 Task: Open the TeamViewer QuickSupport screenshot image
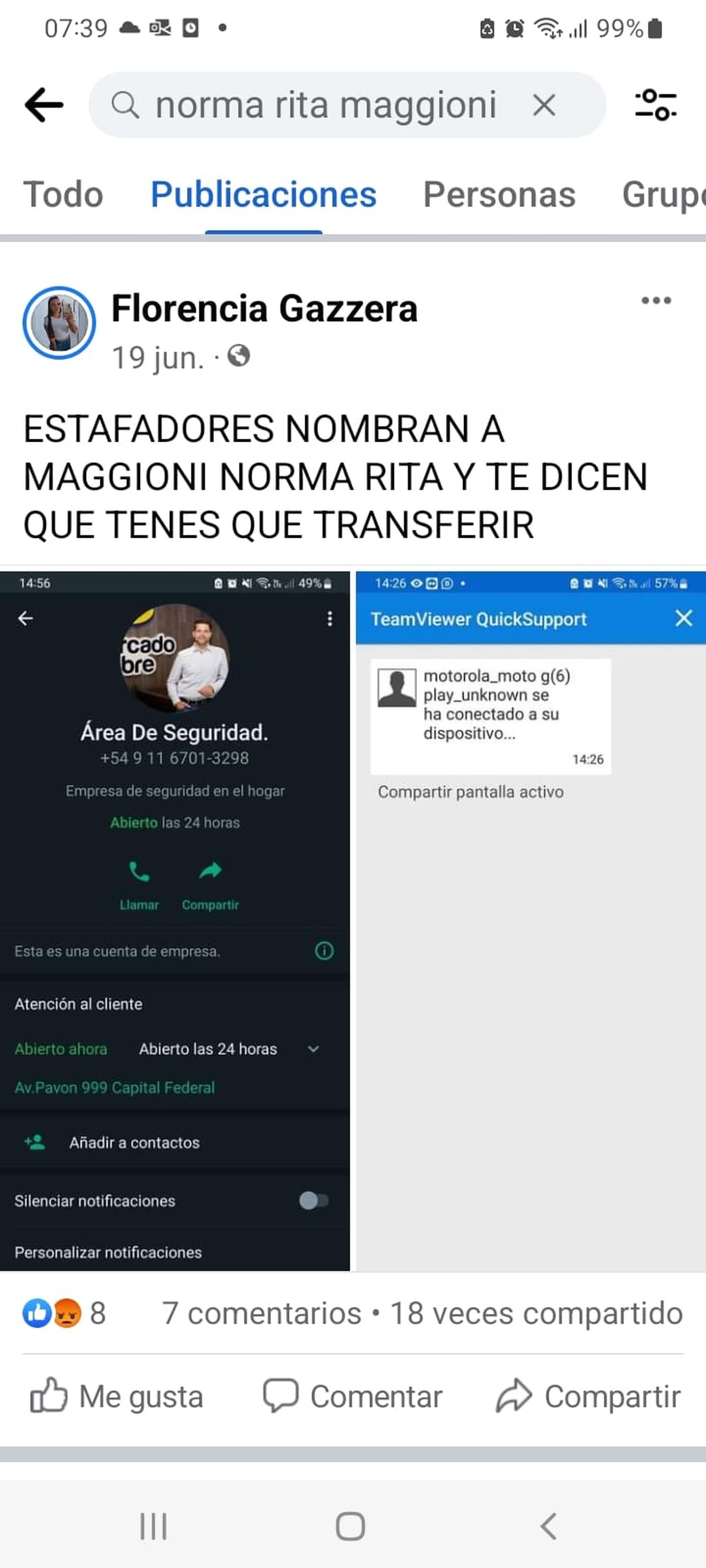[530, 920]
